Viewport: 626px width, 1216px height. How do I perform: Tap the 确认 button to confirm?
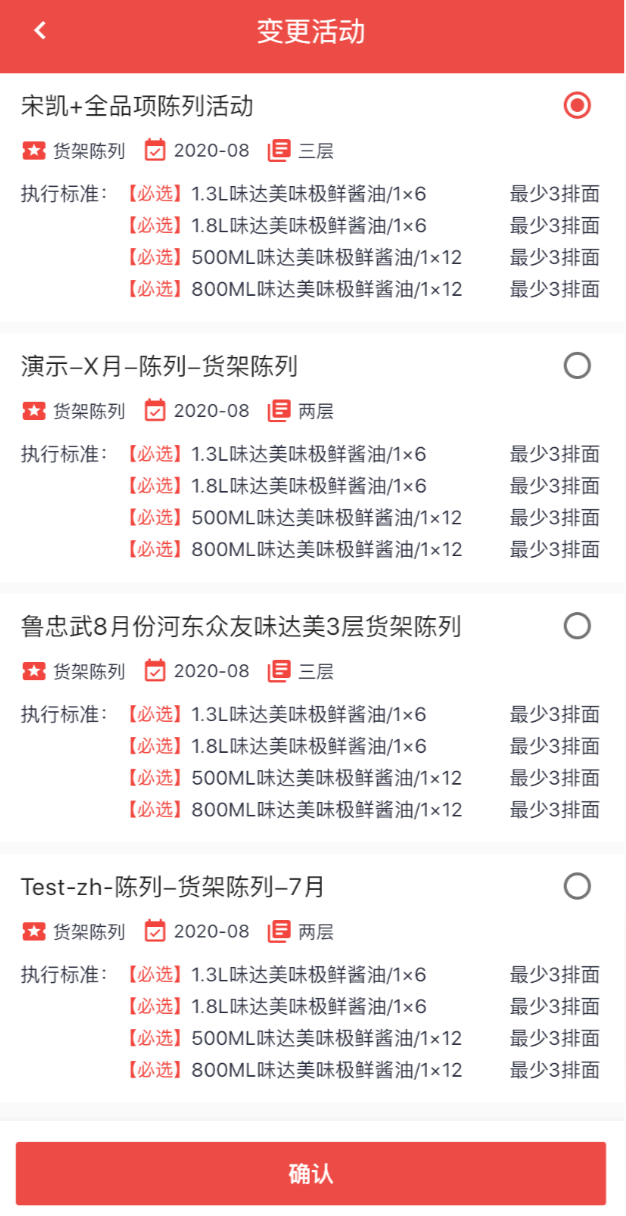(311, 1173)
